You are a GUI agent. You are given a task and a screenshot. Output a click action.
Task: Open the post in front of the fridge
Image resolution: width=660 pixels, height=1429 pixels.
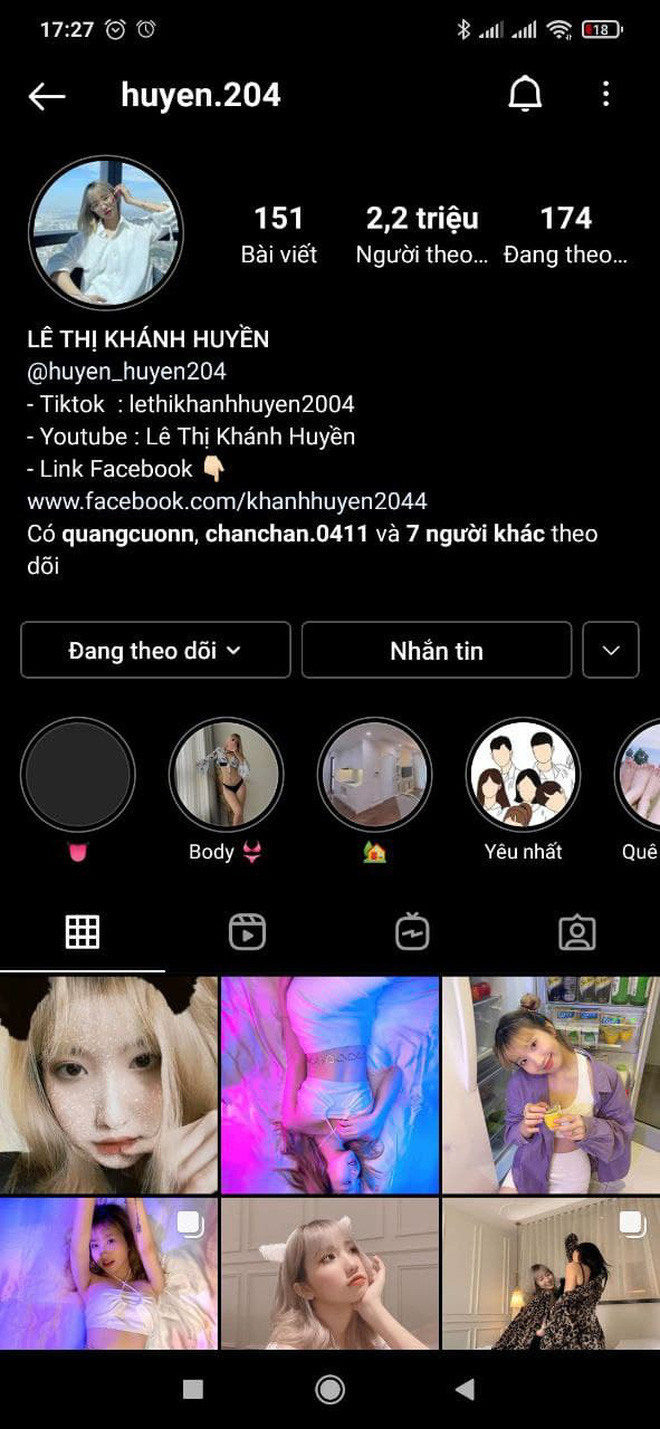pos(551,1085)
